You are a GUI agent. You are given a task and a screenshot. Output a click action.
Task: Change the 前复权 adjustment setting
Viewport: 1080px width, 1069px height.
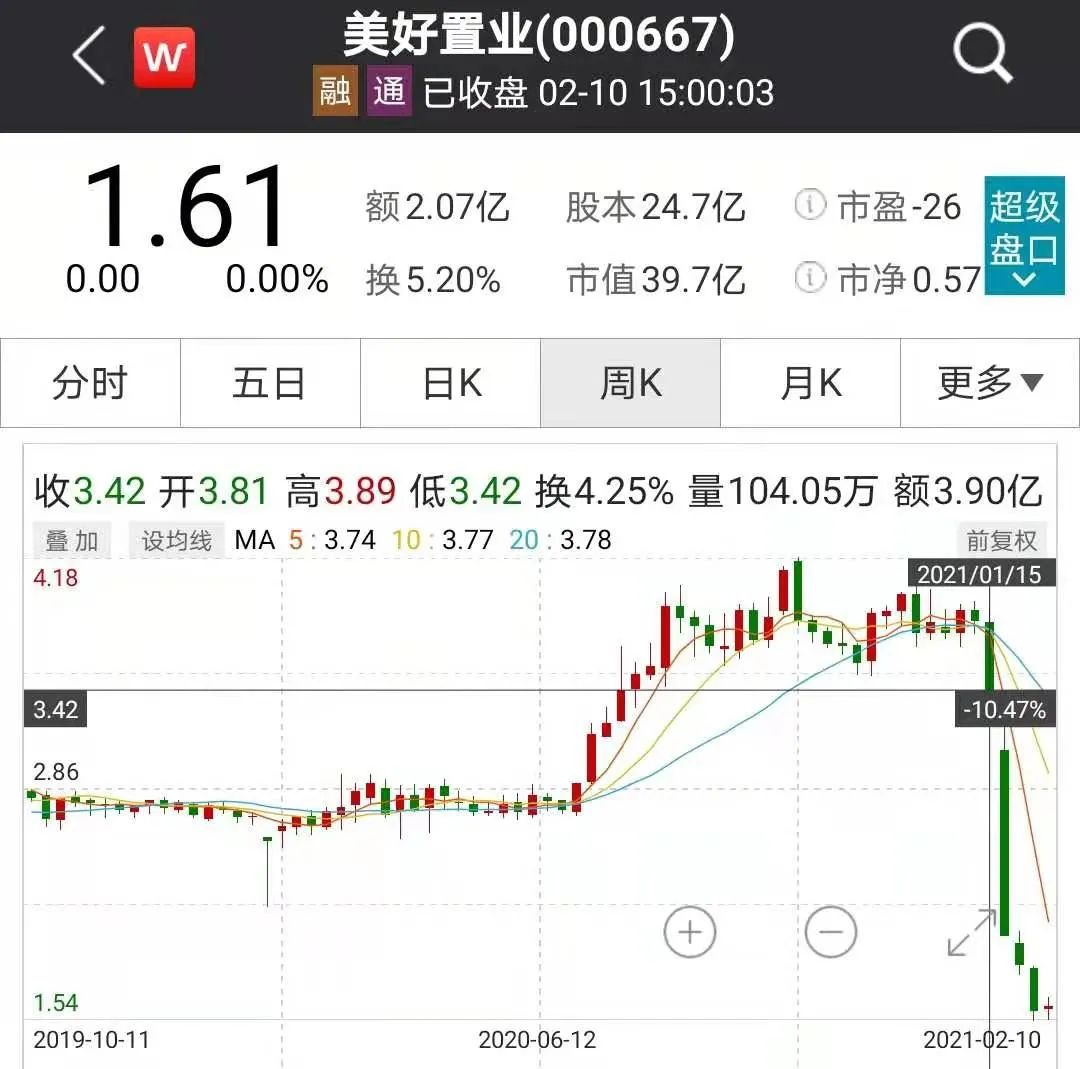coord(1004,541)
